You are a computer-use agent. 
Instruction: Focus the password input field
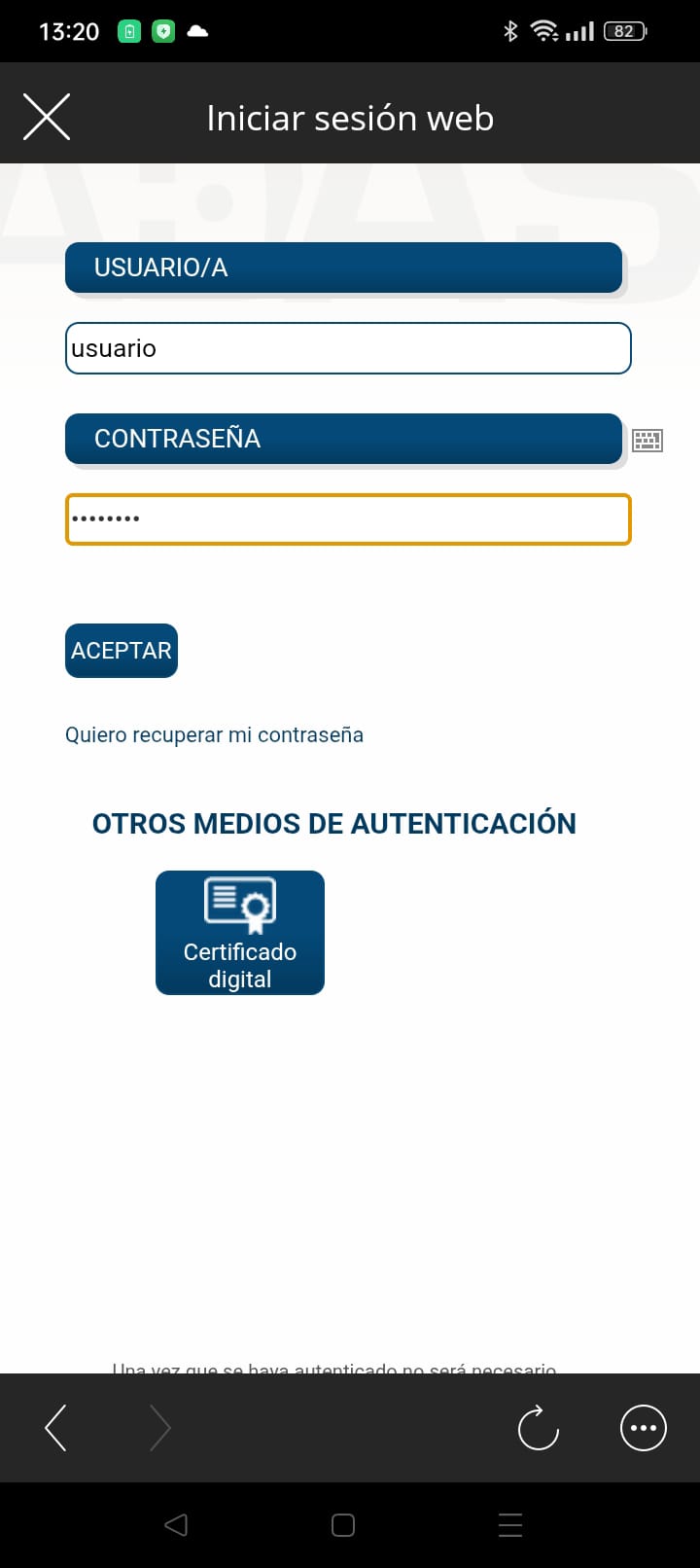click(348, 519)
